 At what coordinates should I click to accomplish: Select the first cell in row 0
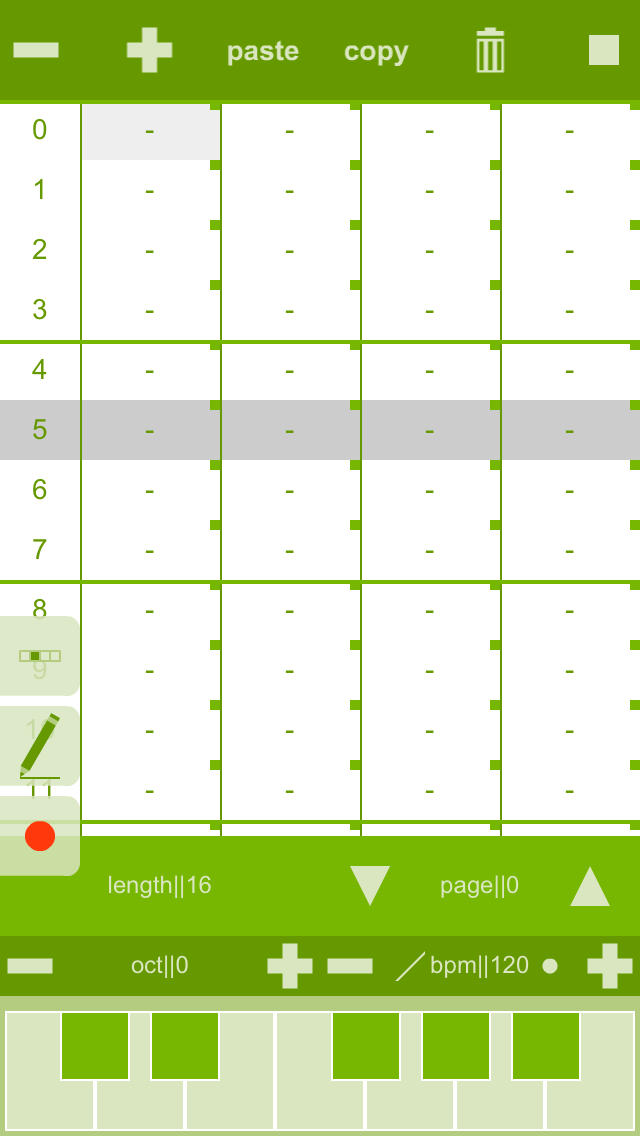click(x=150, y=131)
